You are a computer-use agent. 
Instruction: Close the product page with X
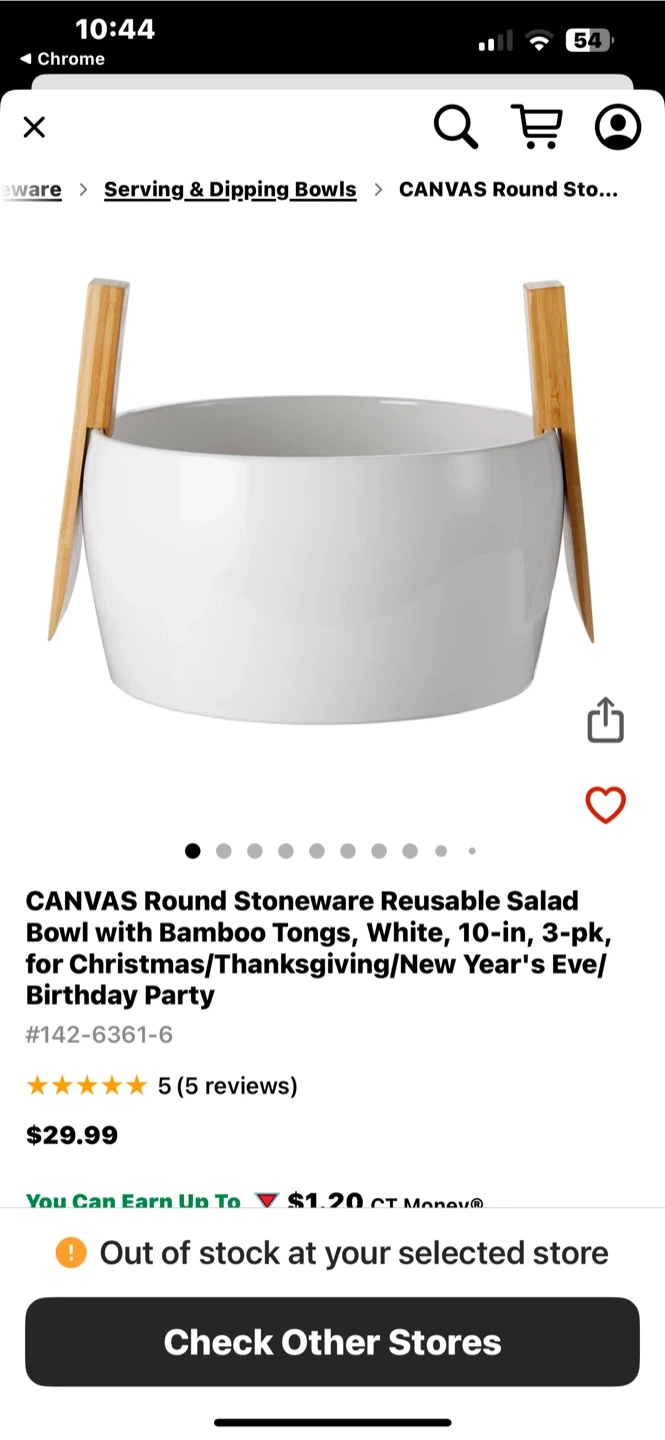(34, 127)
